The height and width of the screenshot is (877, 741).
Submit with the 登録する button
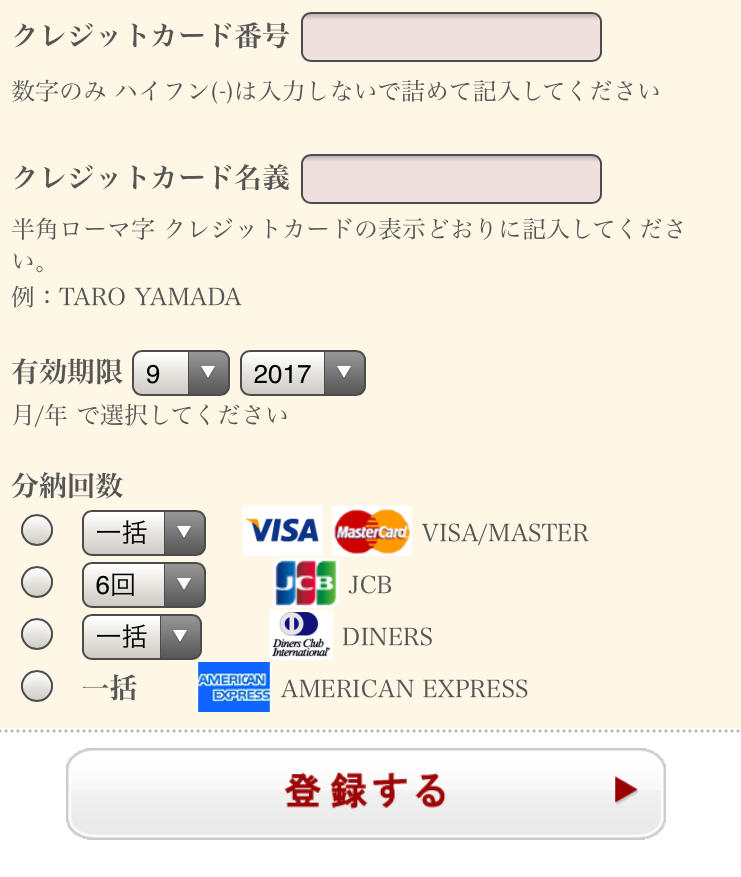366,793
